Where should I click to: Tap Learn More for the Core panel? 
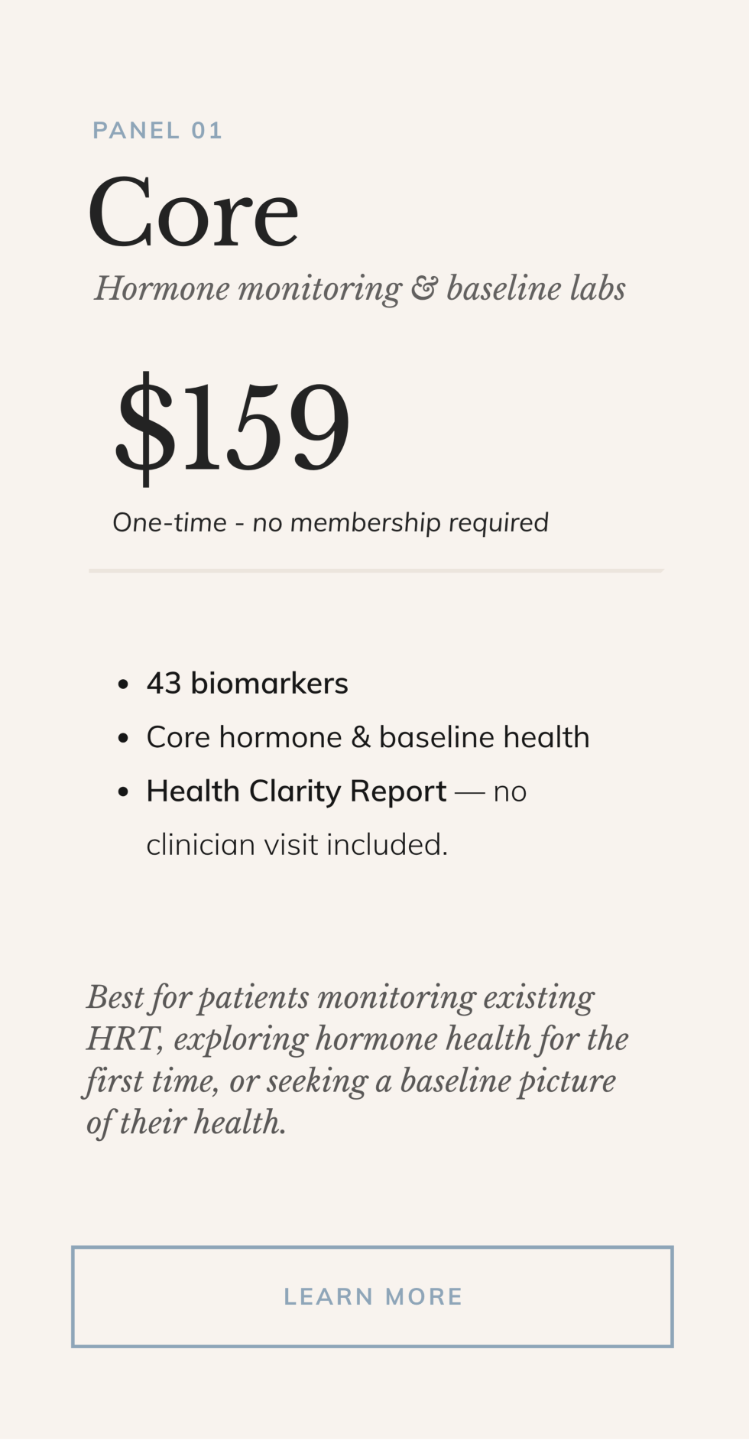click(372, 1297)
